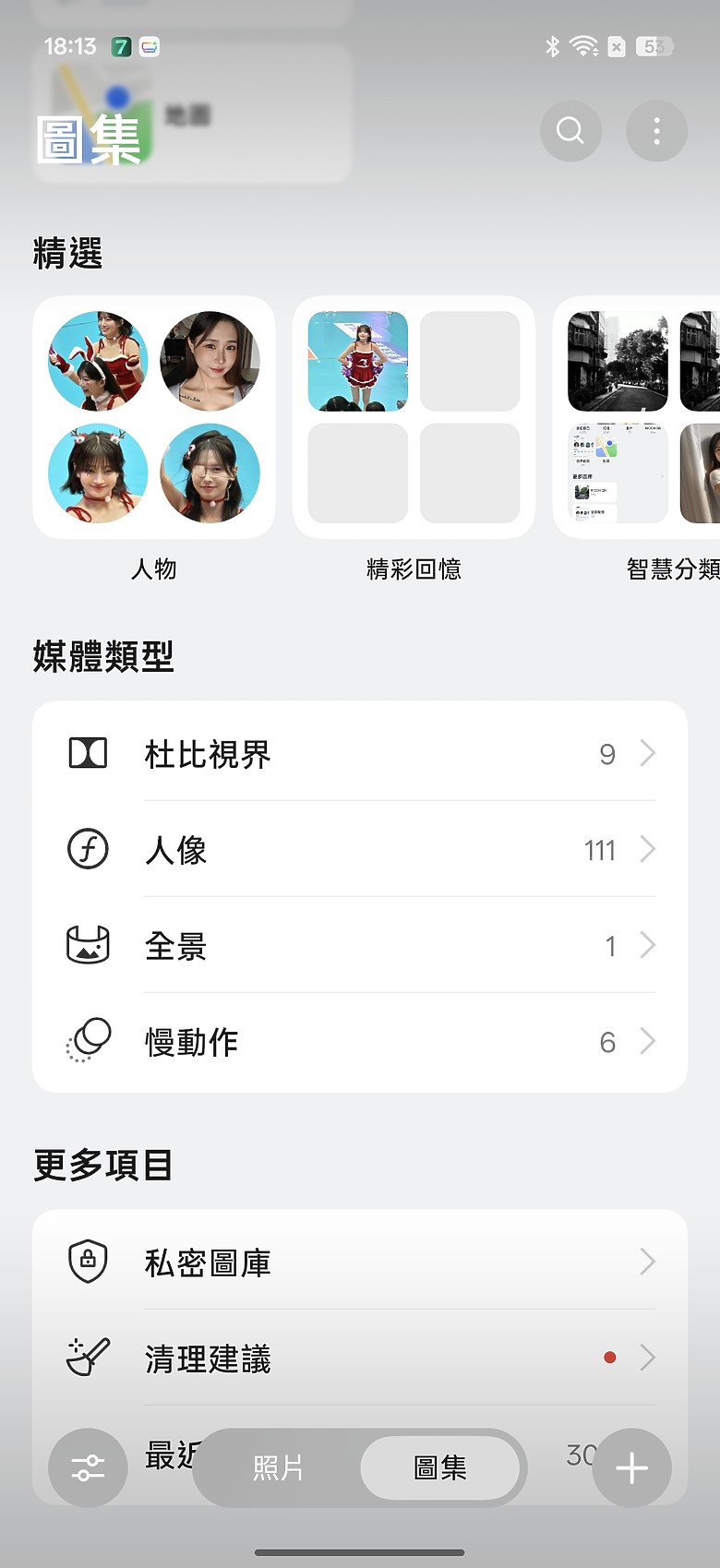The height and width of the screenshot is (1568, 720).
Task: Tap the battery indicator in status bar
Action: tap(654, 46)
